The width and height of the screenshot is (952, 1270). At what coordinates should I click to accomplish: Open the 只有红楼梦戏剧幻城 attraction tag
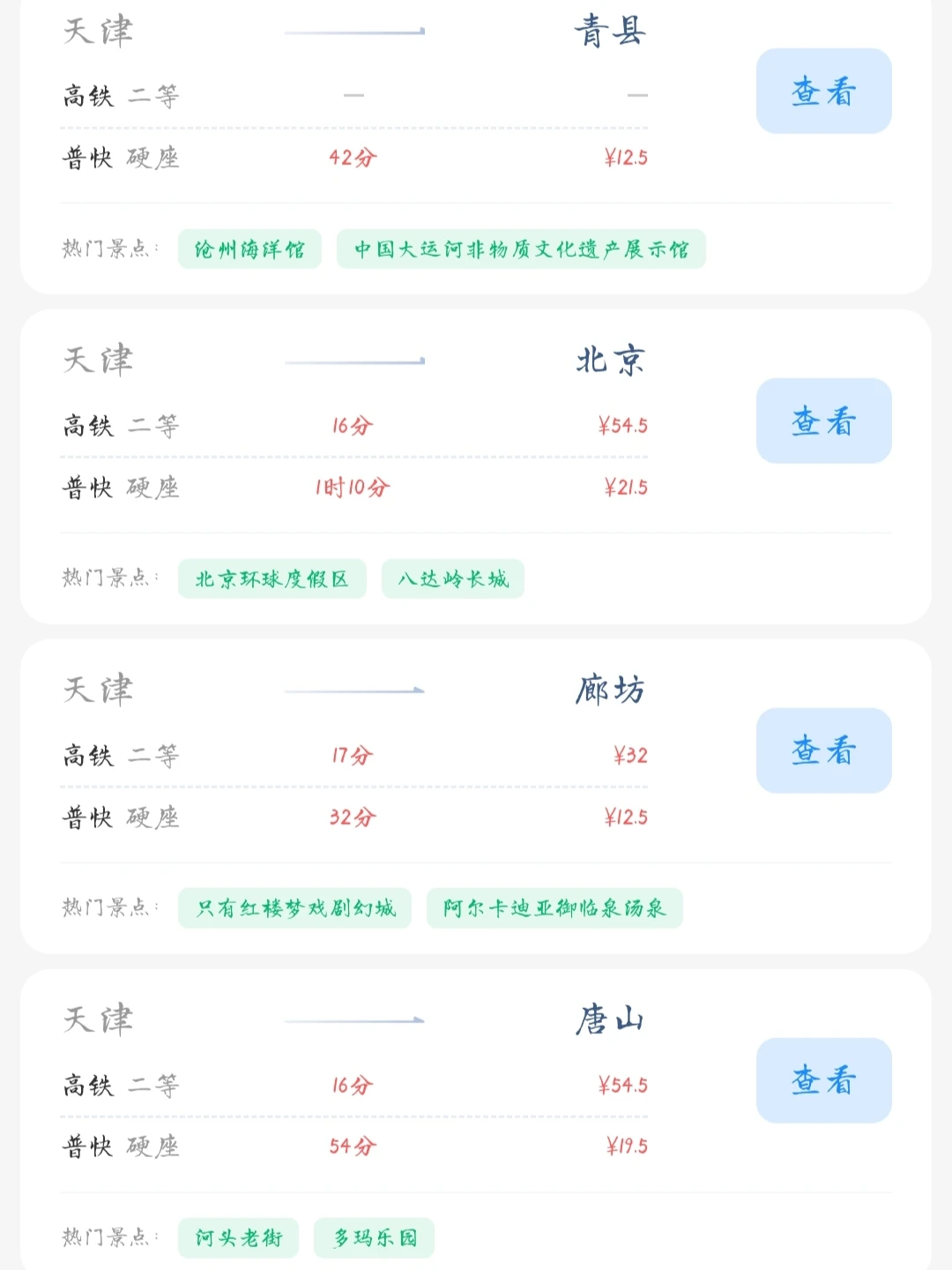coord(294,908)
